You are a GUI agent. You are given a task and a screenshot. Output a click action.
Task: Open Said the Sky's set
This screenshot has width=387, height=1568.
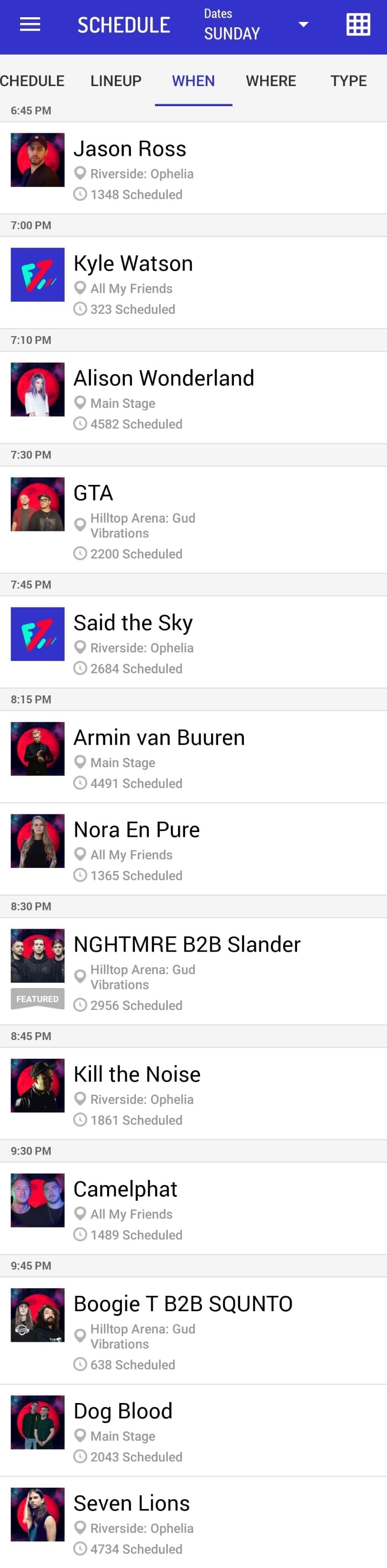point(193,642)
